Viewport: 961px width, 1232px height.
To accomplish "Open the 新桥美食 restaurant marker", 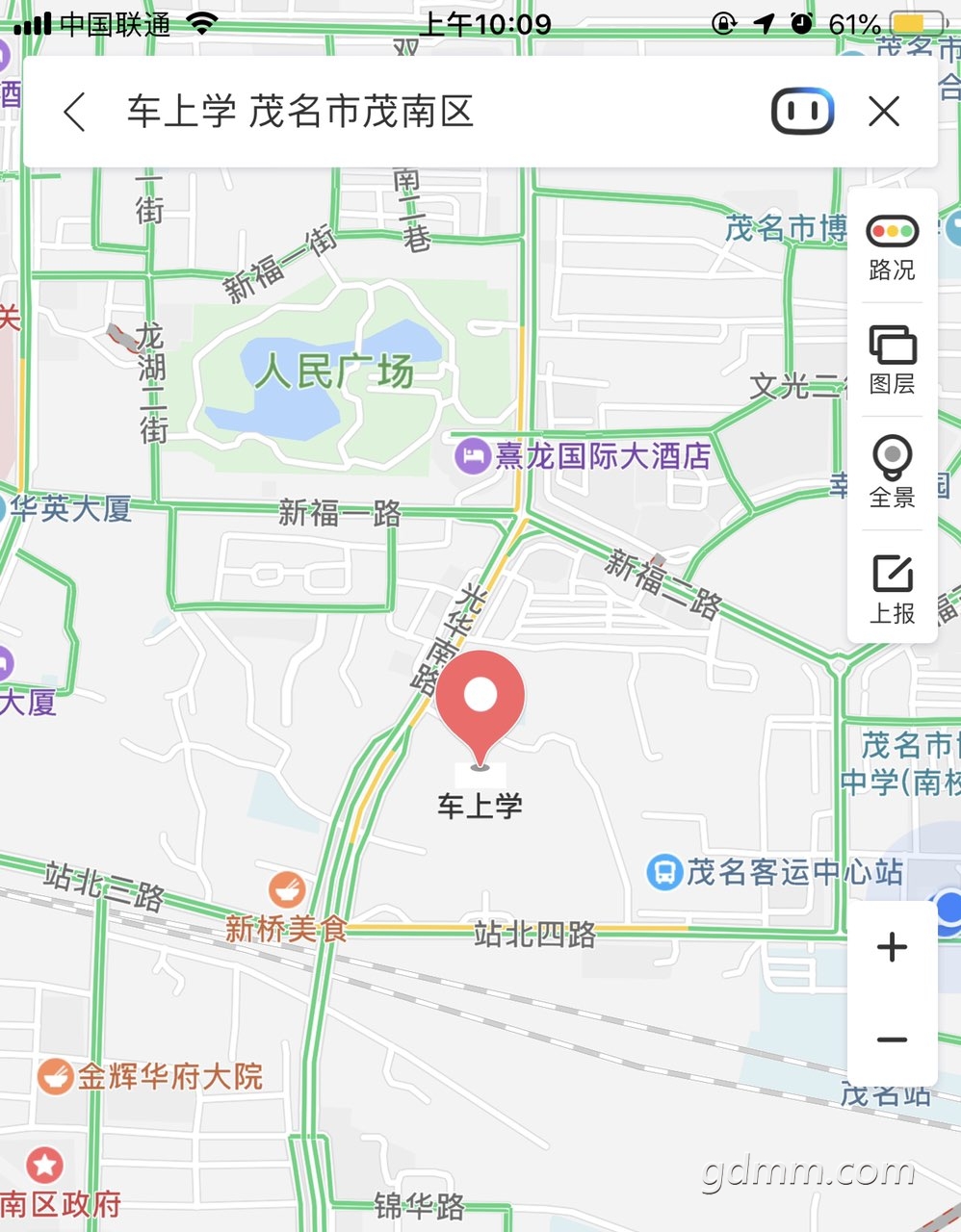I will pyautogui.click(x=287, y=890).
